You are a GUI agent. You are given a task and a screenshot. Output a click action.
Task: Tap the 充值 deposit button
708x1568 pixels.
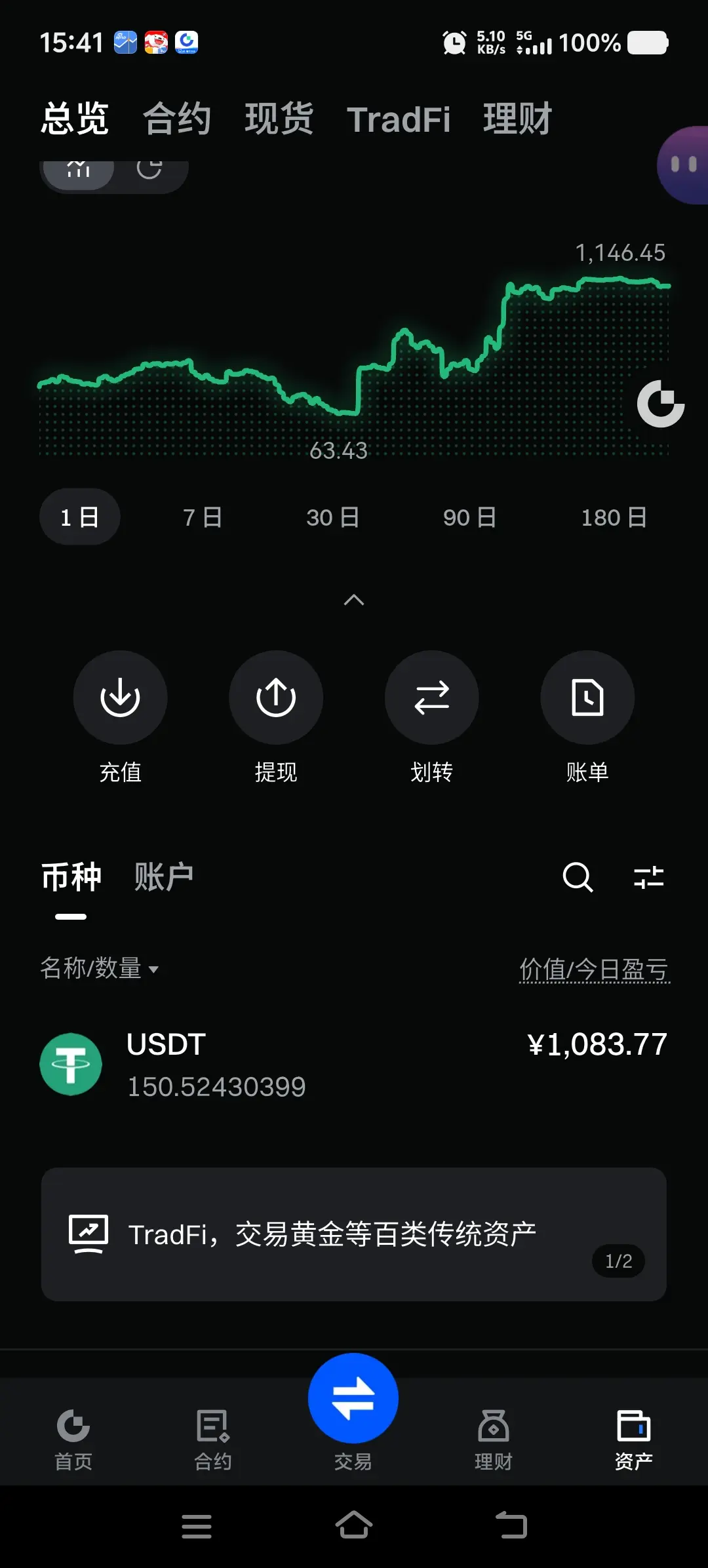pyautogui.click(x=120, y=697)
